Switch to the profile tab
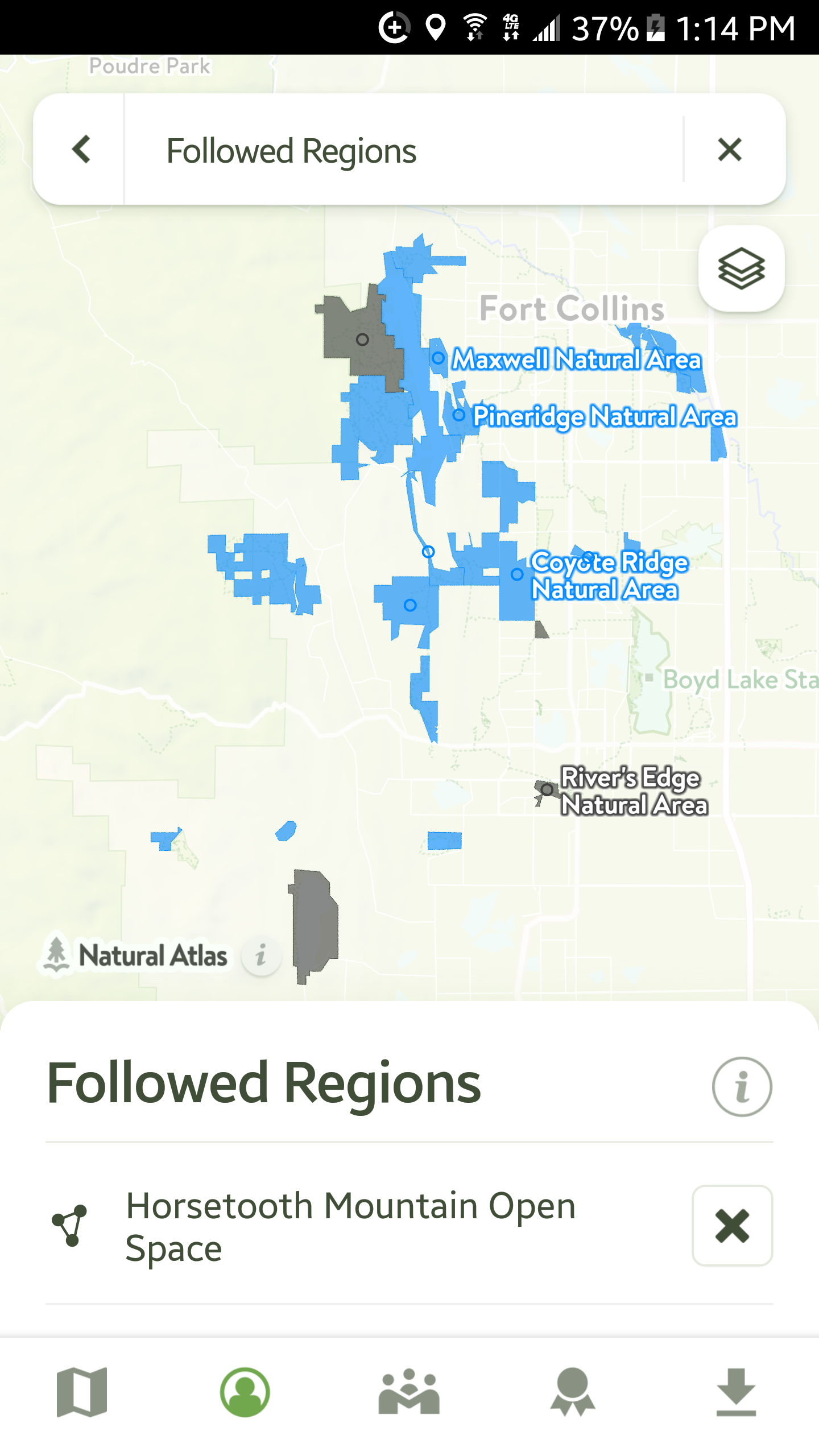This screenshot has width=819, height=1456. pos(245,1392)
